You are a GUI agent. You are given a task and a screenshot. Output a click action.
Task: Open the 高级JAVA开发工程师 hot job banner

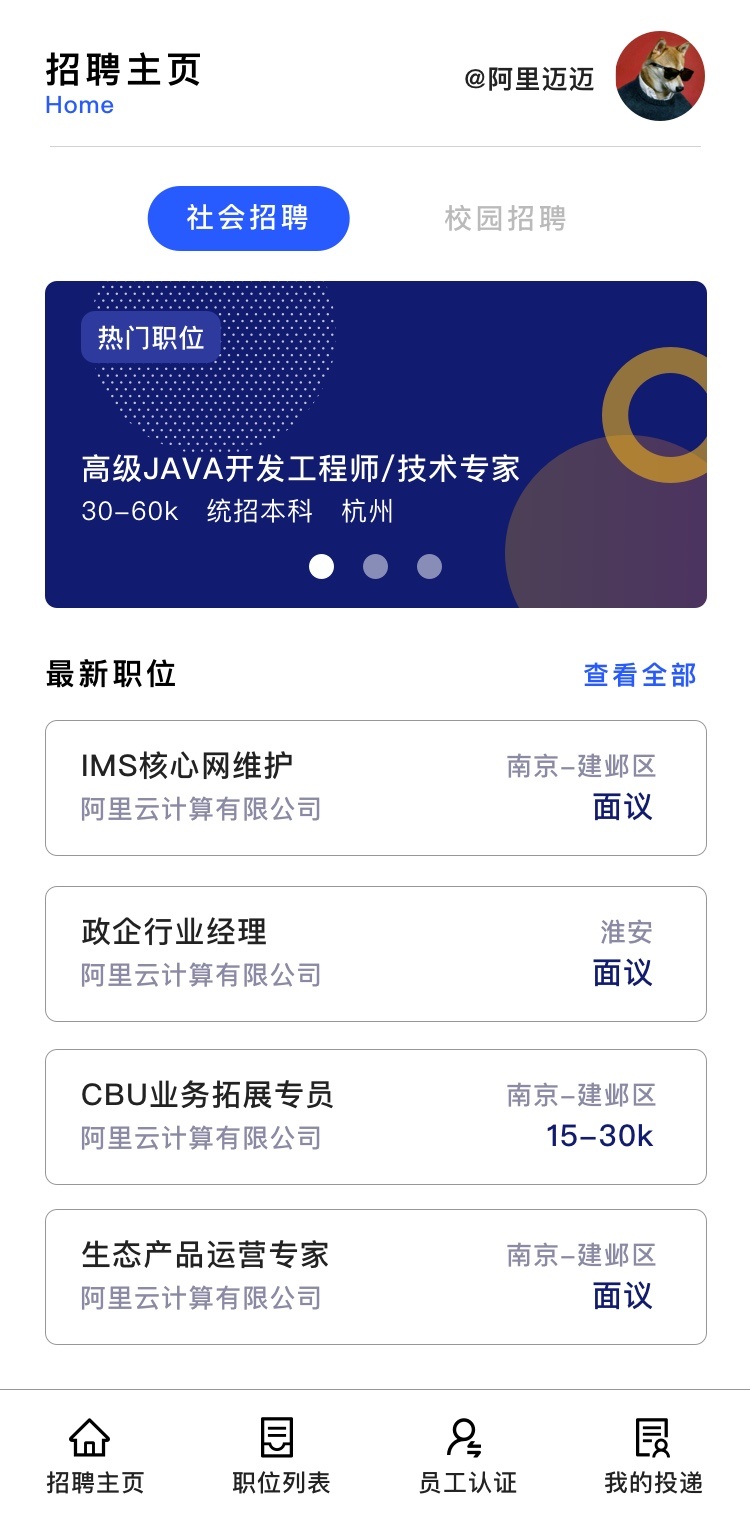[300, 468]
